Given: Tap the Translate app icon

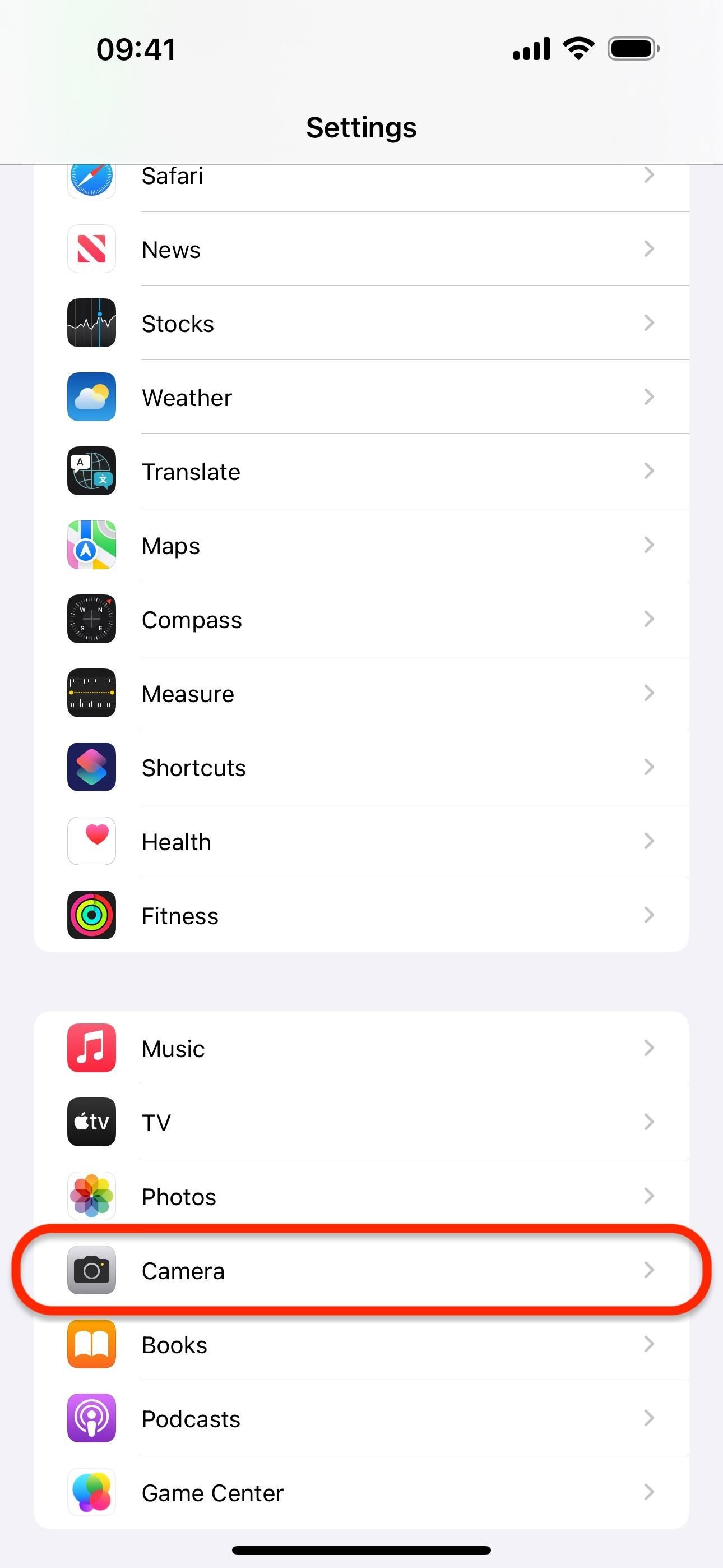Looking at the screenshot, I should 91,471.
